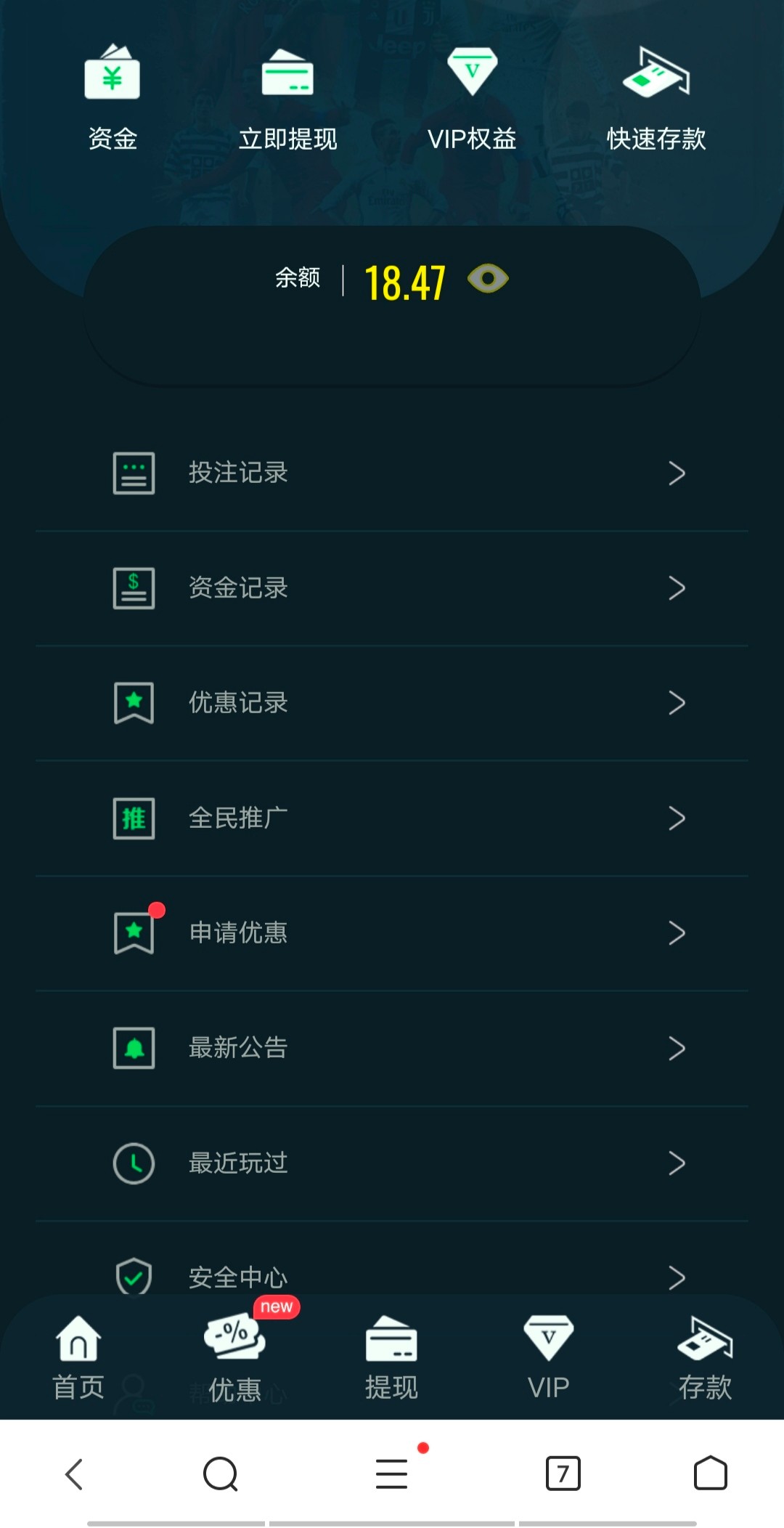Open 安全中心 security center
Screen dimensions: 784x1528
click(392, 1267)
